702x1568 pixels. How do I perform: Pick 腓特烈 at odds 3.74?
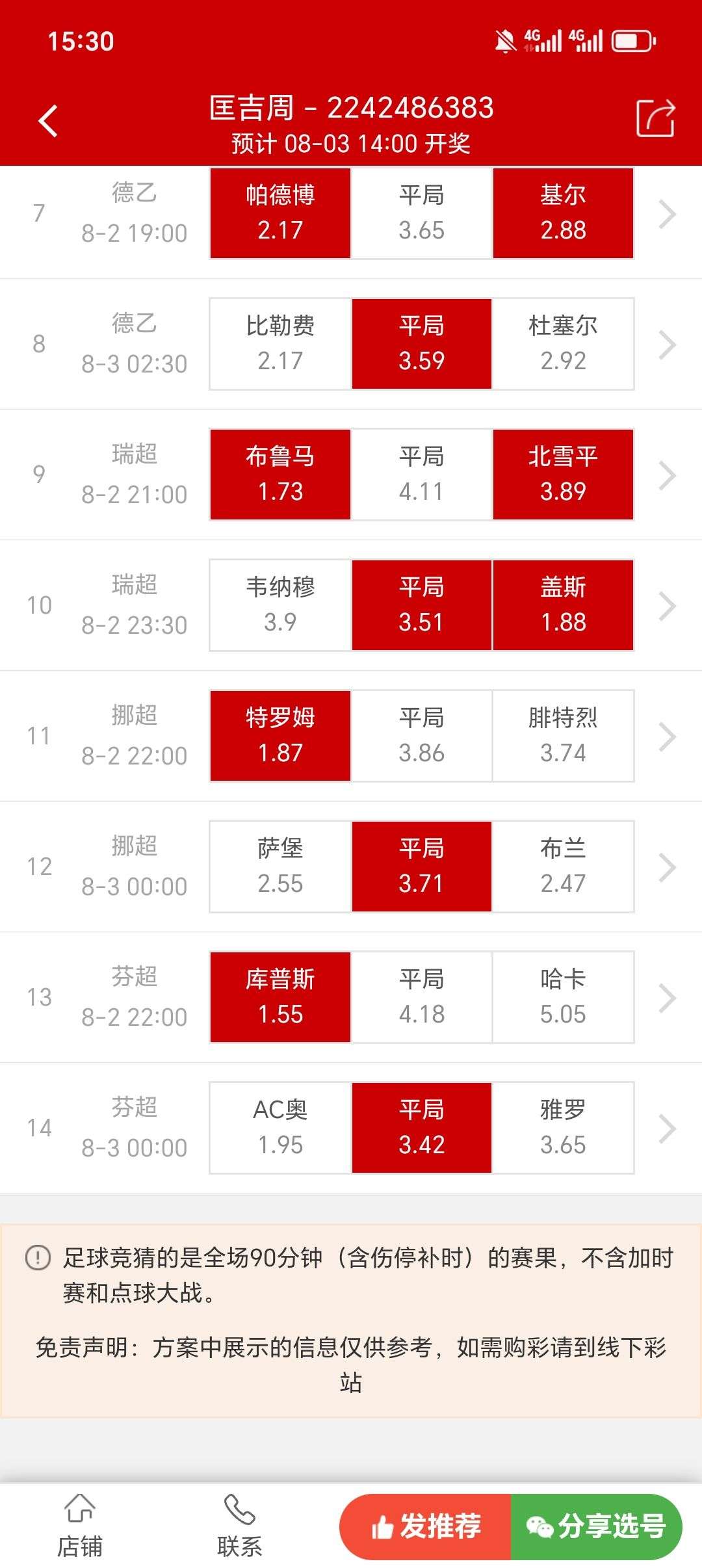pyautogui.click(x=563, y=736)
